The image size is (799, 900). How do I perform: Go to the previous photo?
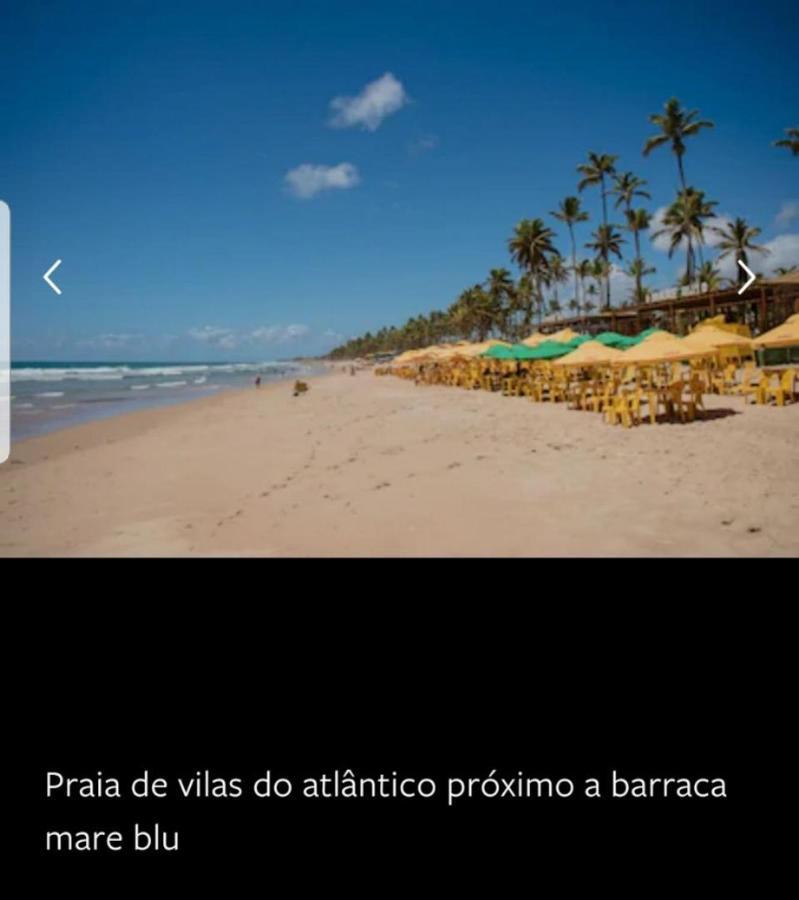(53, 277)
